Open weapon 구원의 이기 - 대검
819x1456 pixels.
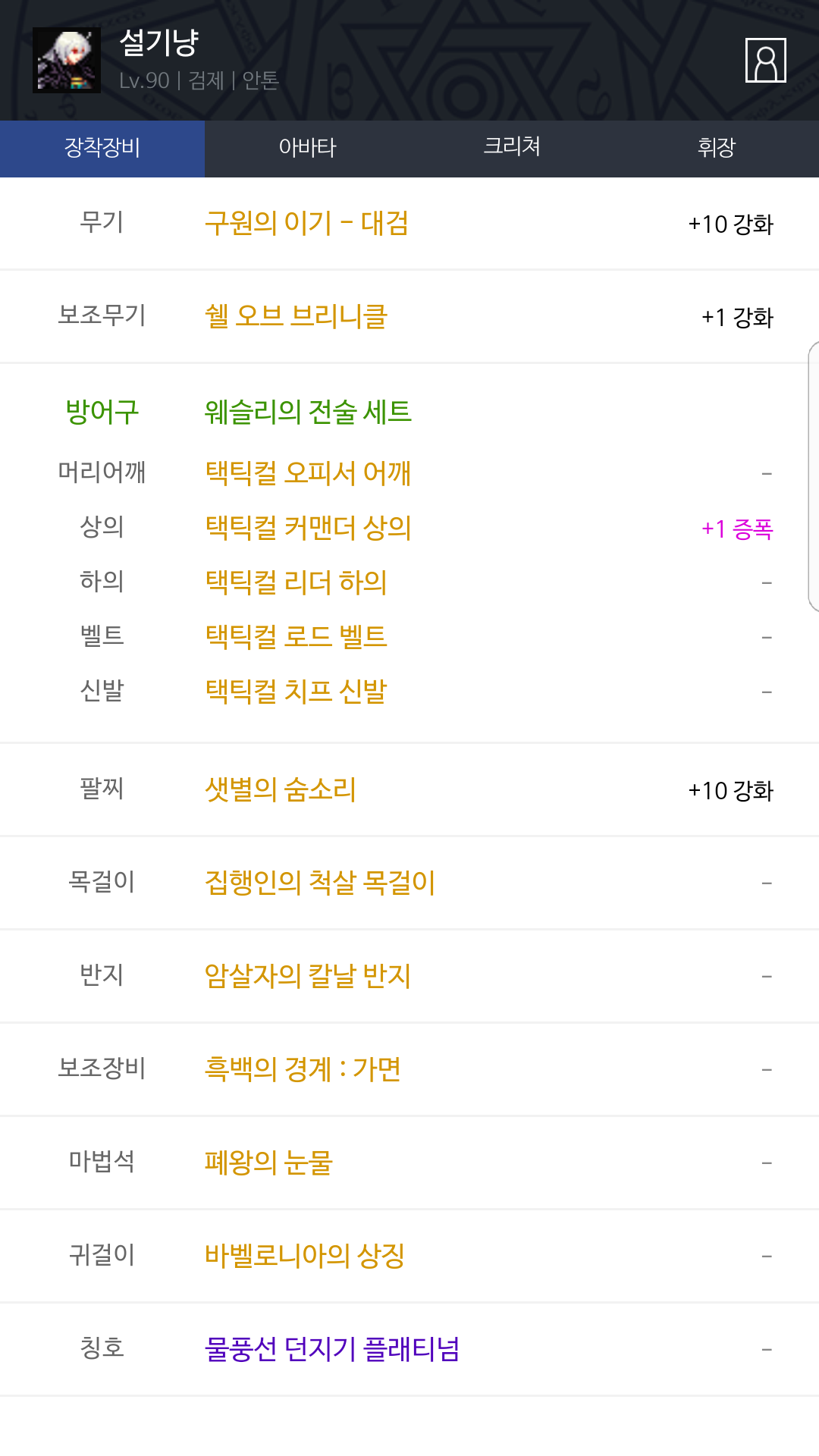click(306, 223)
